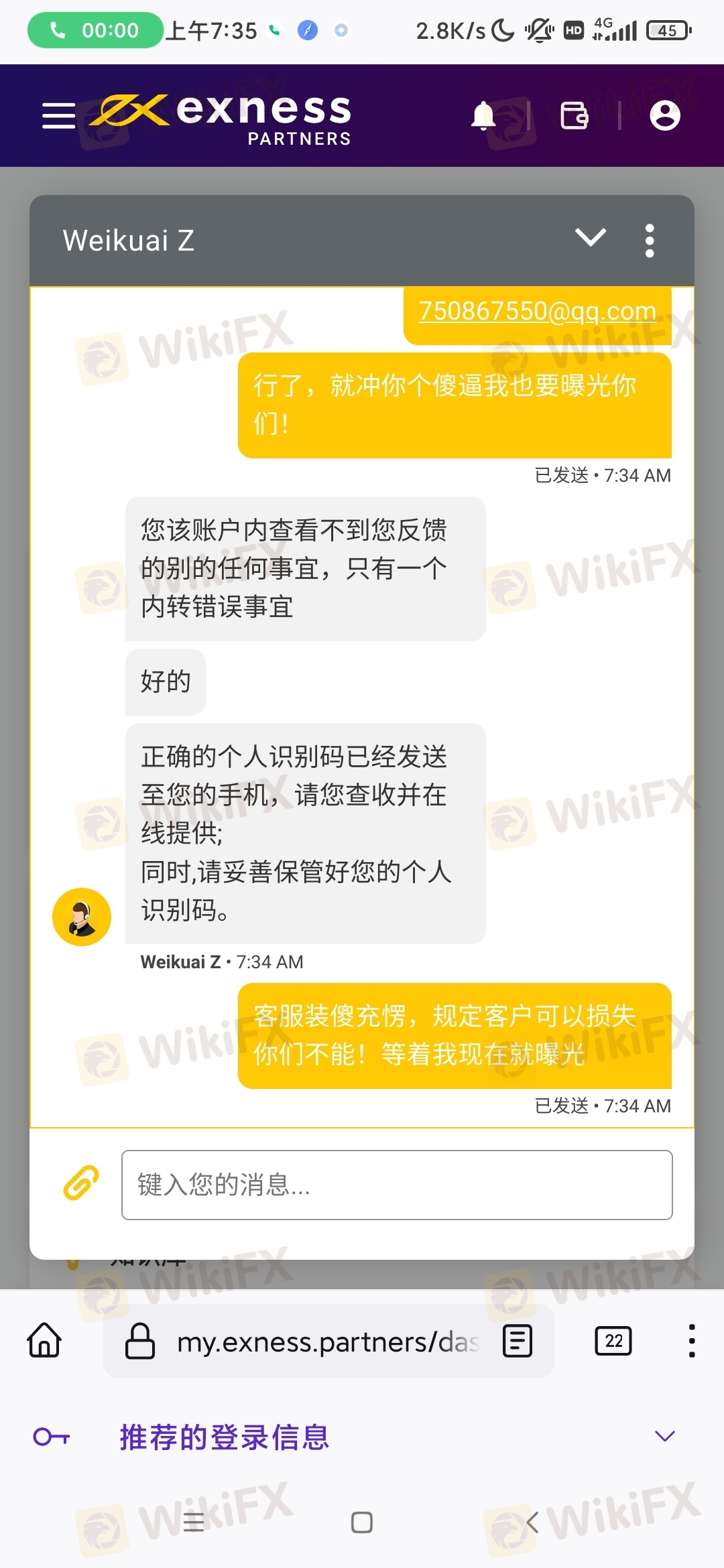The height and width of the screenshot is (1568, 724).
Task: Minimize the Weikuai Z chat window
Action: (x=591, y=238)
